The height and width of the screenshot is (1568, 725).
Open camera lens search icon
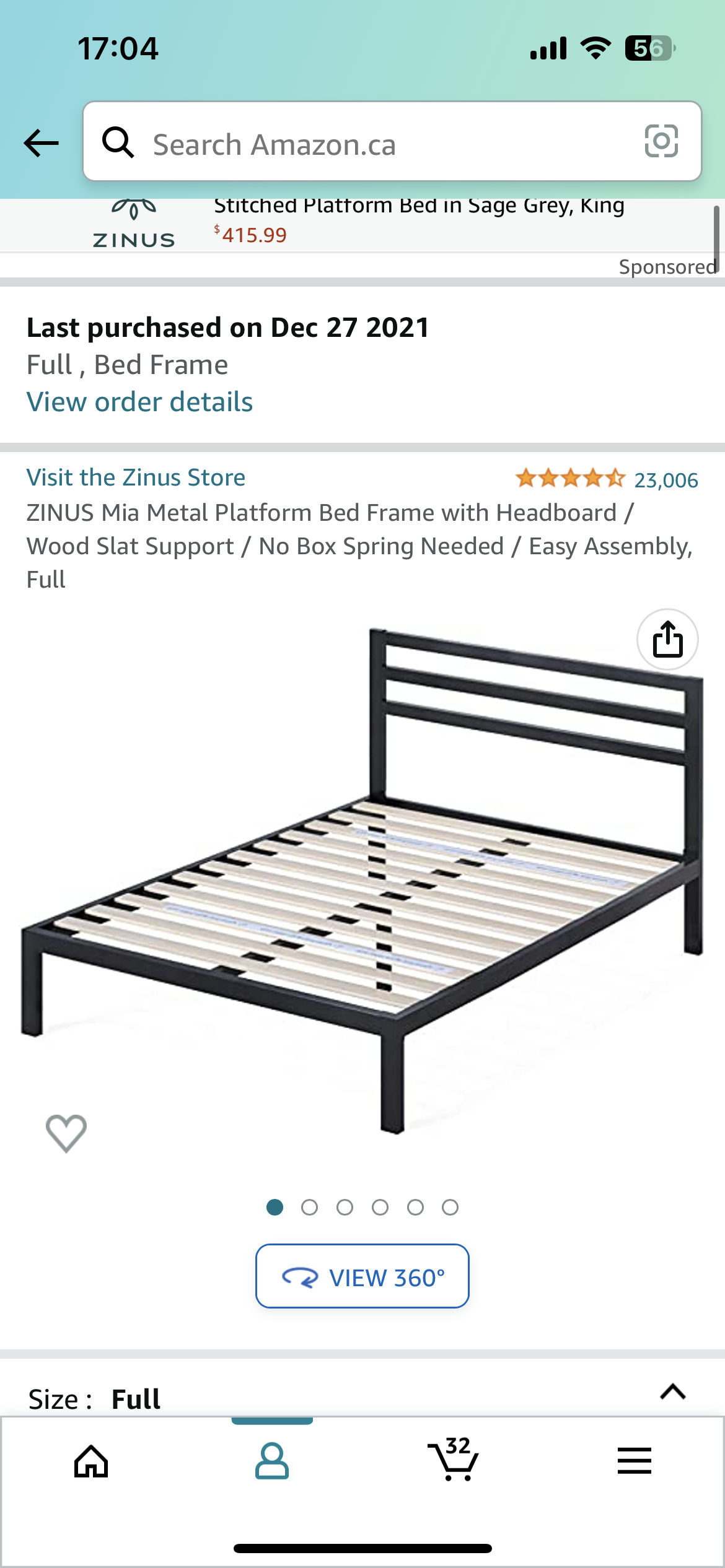pyautogui.click(x=661, y=141)
